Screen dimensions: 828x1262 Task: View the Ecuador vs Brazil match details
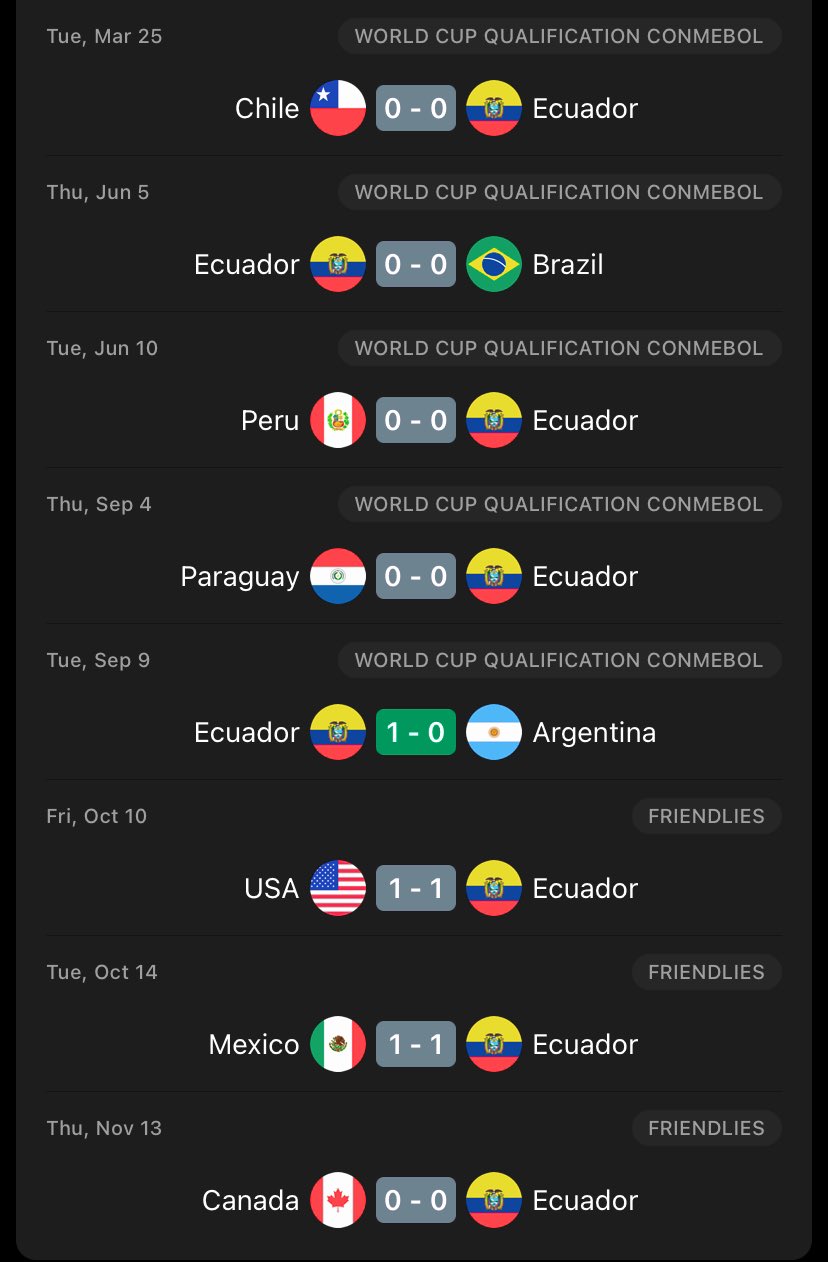415,264
